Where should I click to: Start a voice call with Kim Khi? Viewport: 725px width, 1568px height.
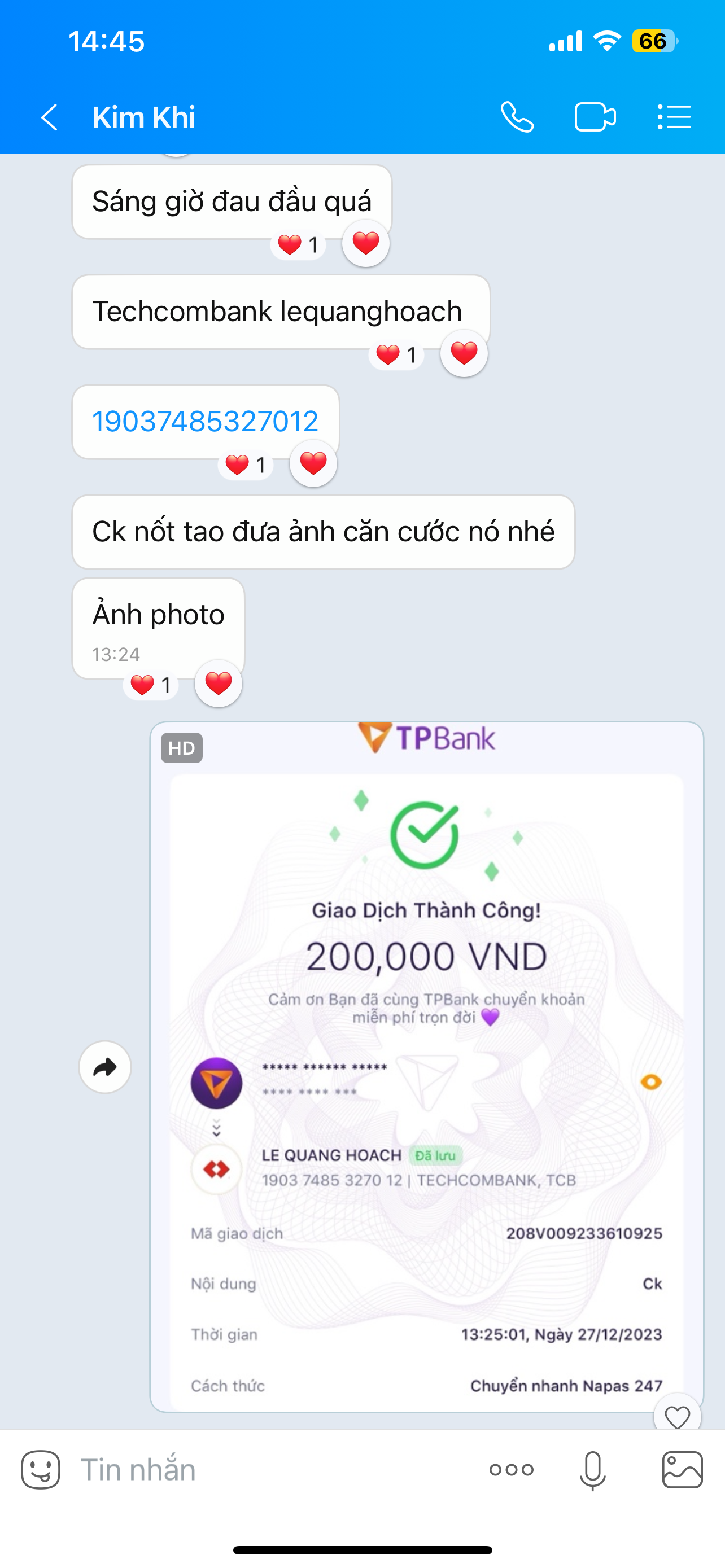(x=517, y=117)
